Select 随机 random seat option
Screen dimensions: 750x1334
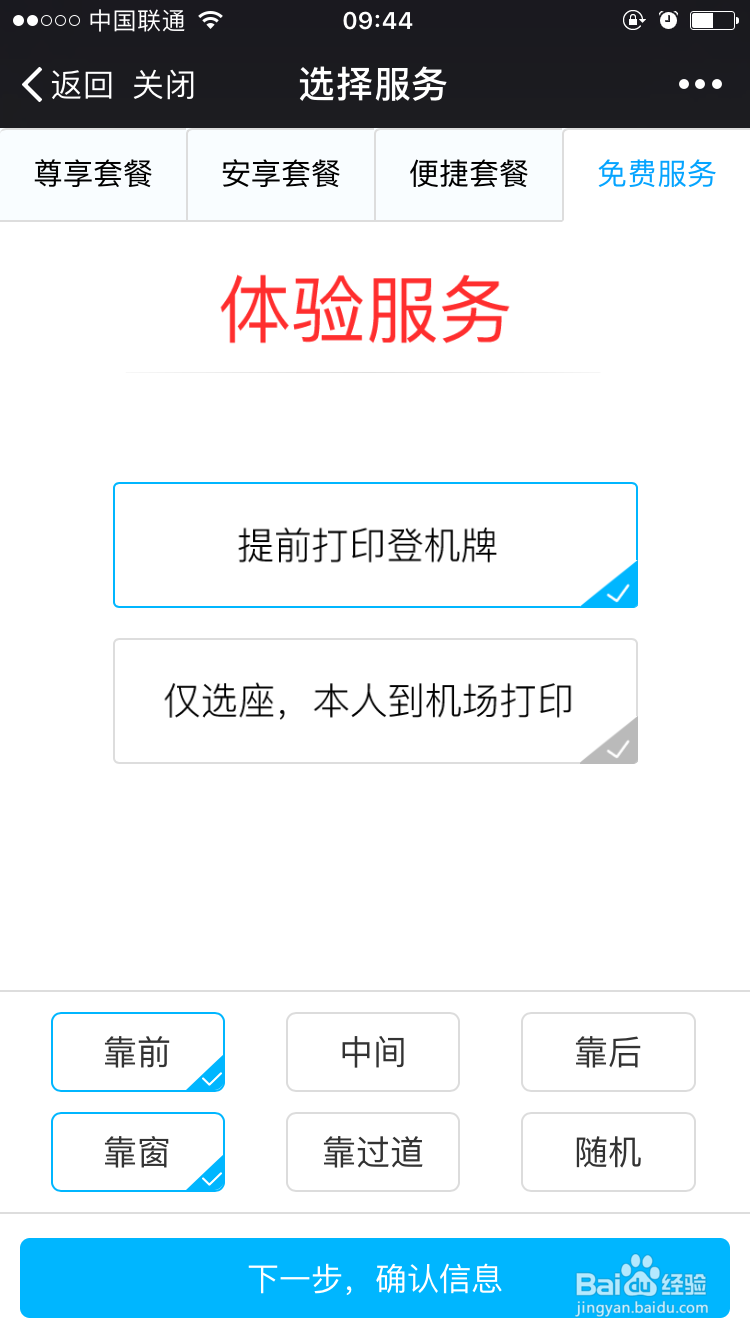(608, 1152)
